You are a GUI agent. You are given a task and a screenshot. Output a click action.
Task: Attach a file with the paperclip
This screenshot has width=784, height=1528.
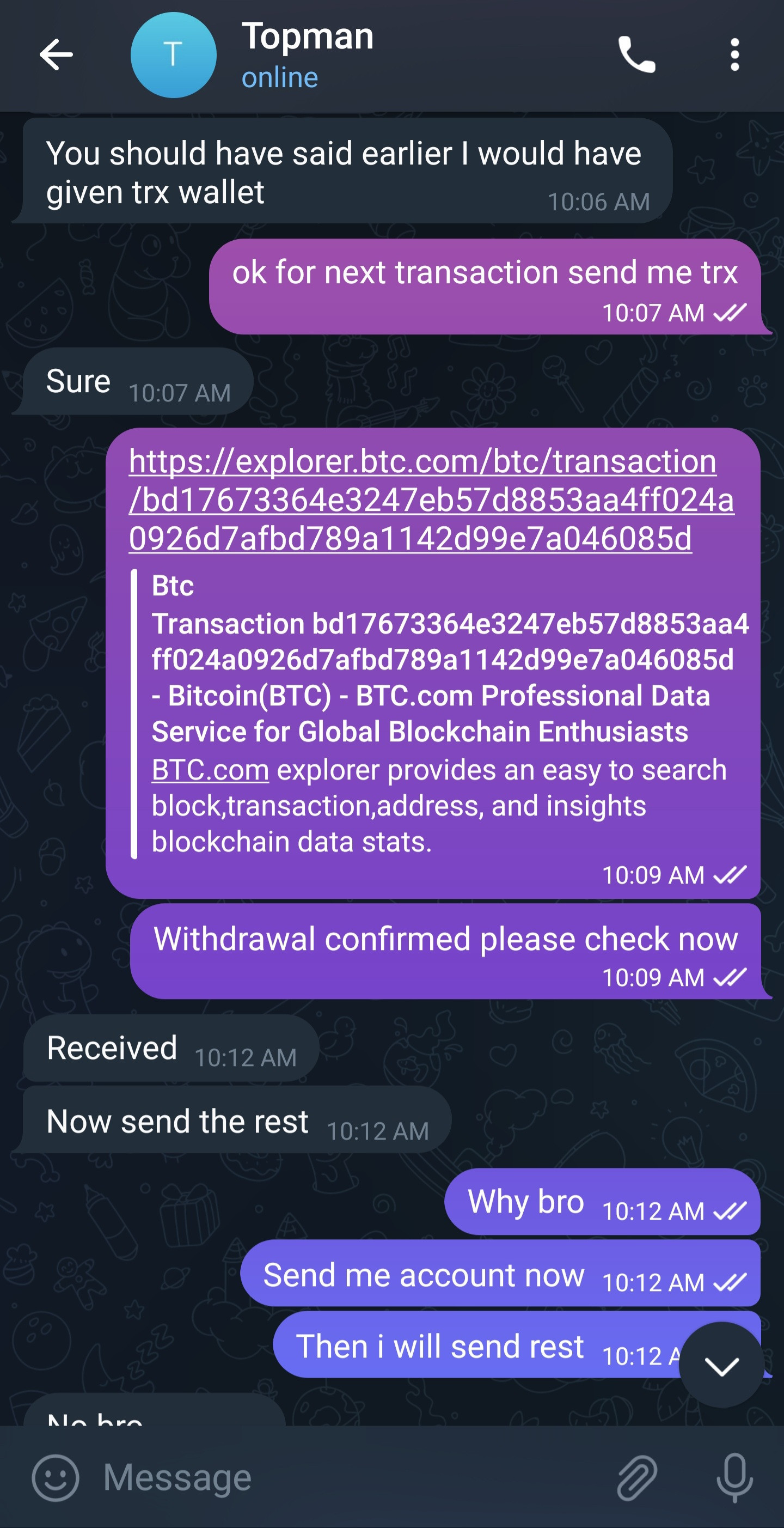click(638, 1477)
